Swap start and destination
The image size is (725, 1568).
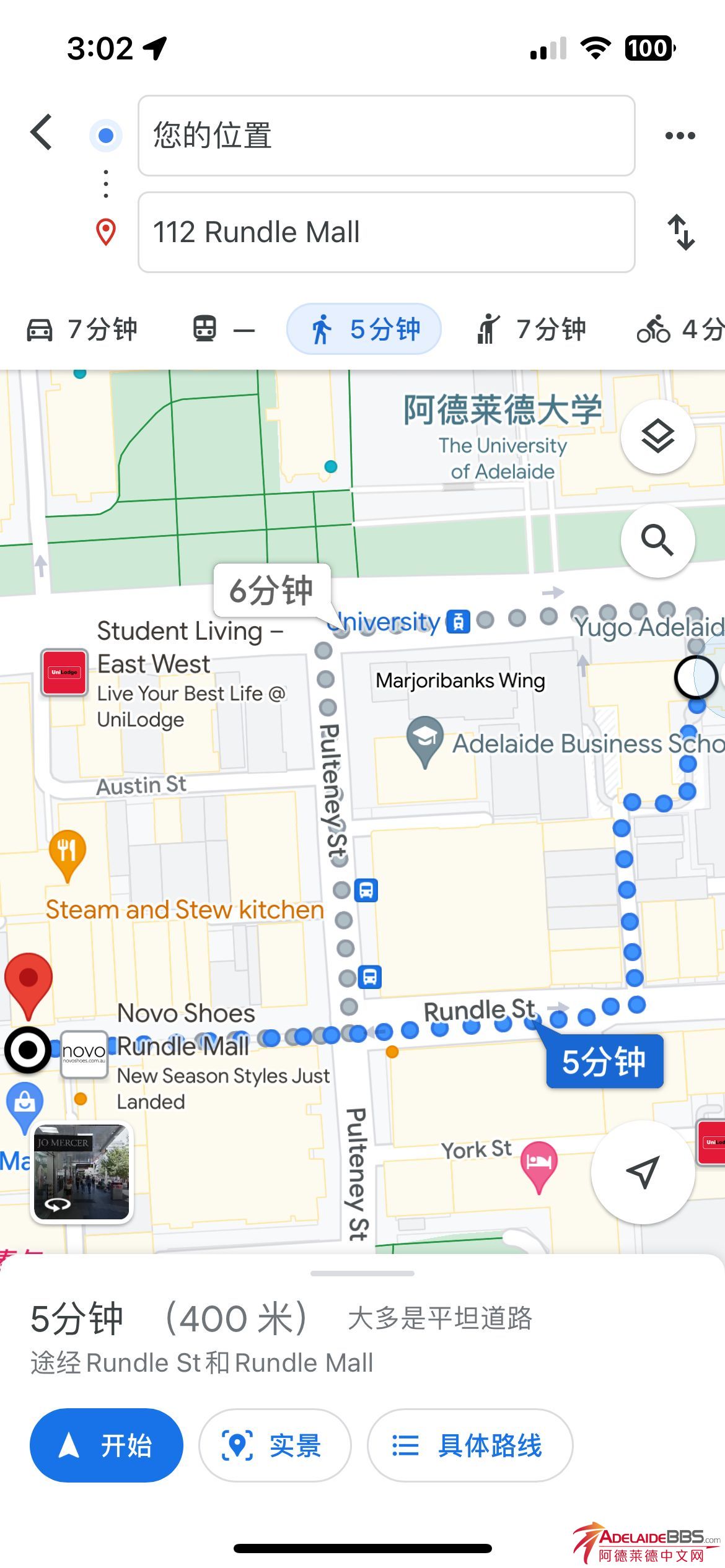pos(680,232)
